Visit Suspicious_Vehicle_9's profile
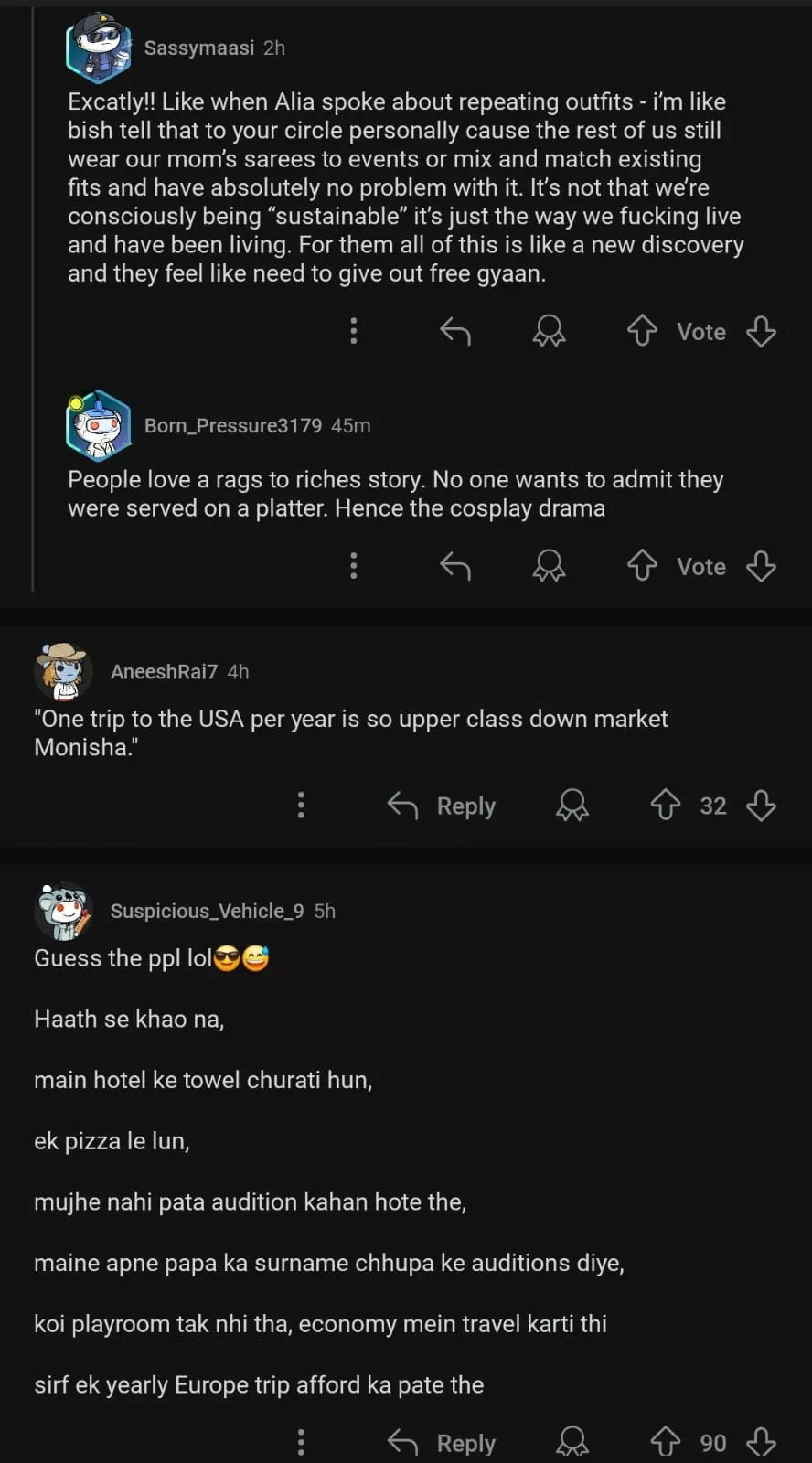This screenshot has width=812, height=1463. pos(207,911)
